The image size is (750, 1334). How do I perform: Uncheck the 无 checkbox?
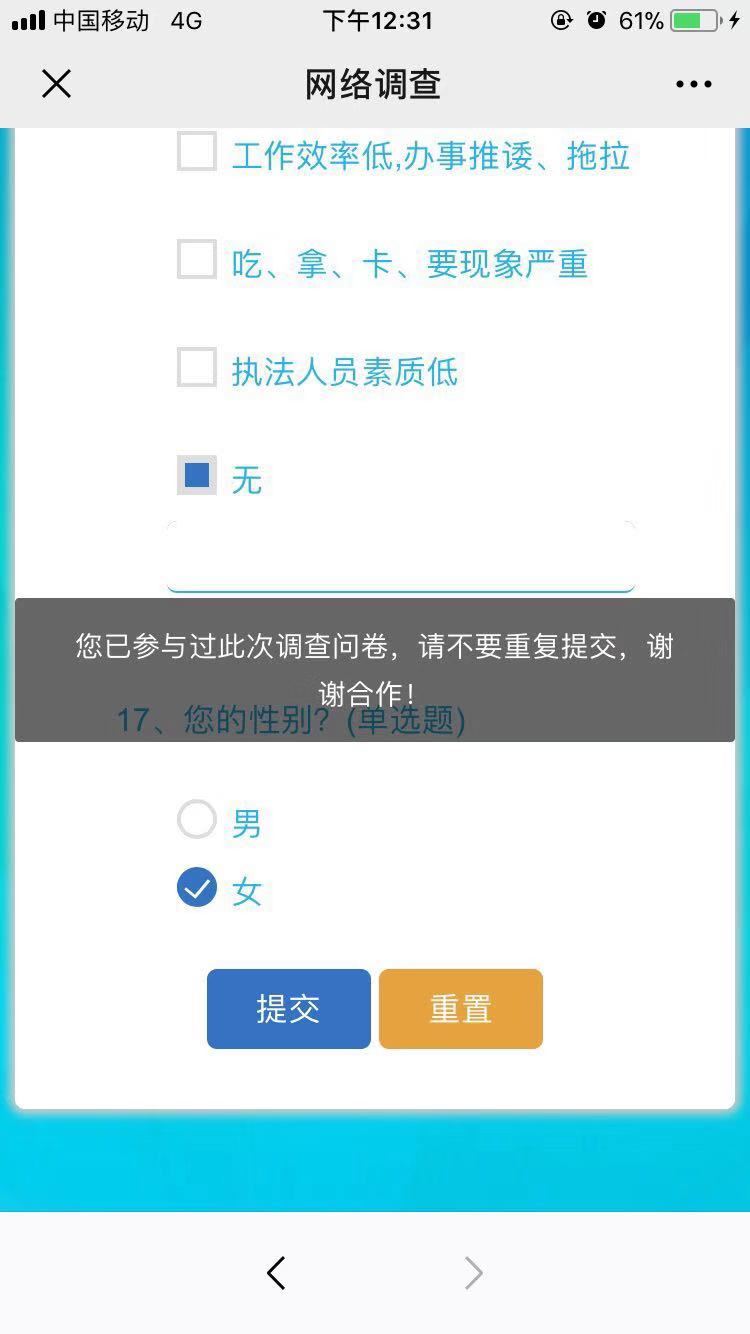197,476
